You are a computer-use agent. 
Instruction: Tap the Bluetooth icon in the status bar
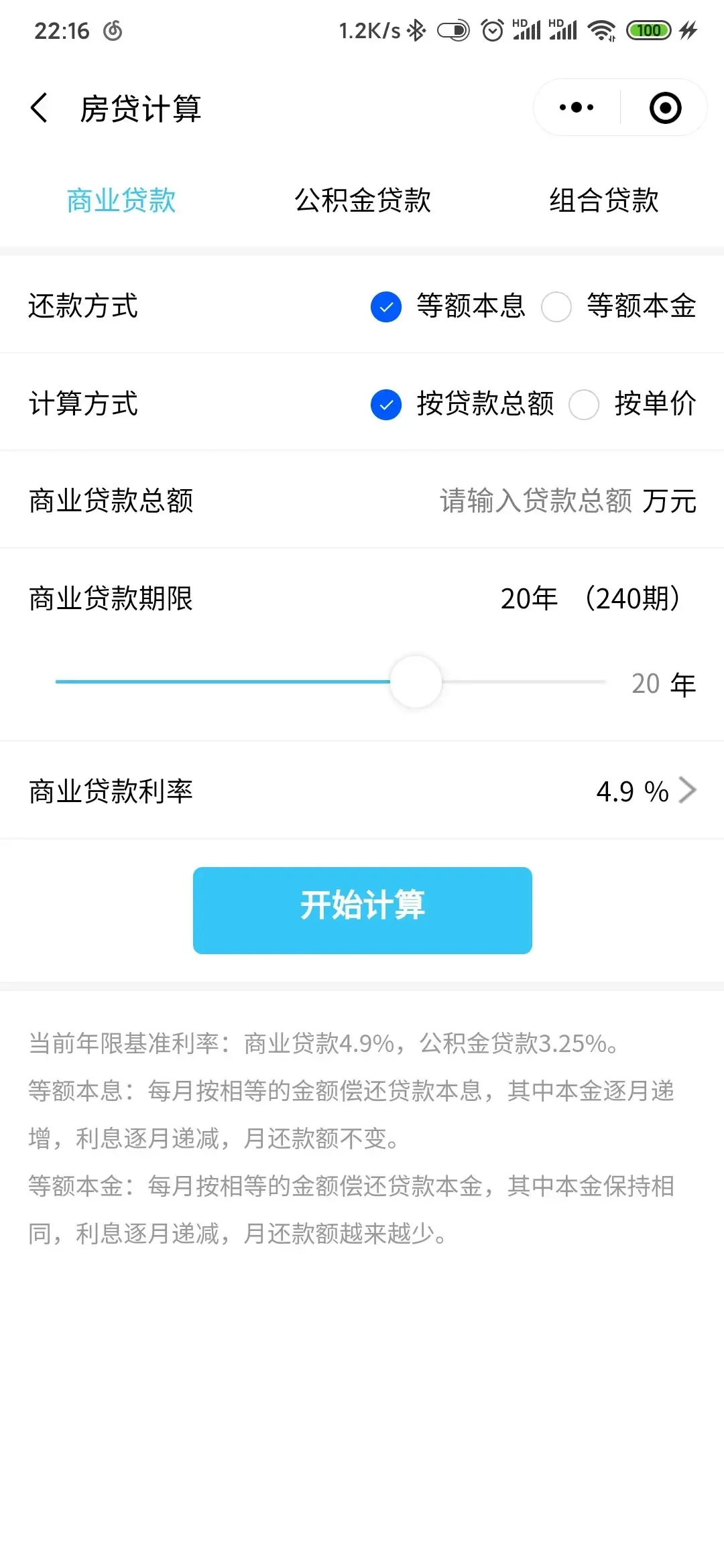pos(416,30)
